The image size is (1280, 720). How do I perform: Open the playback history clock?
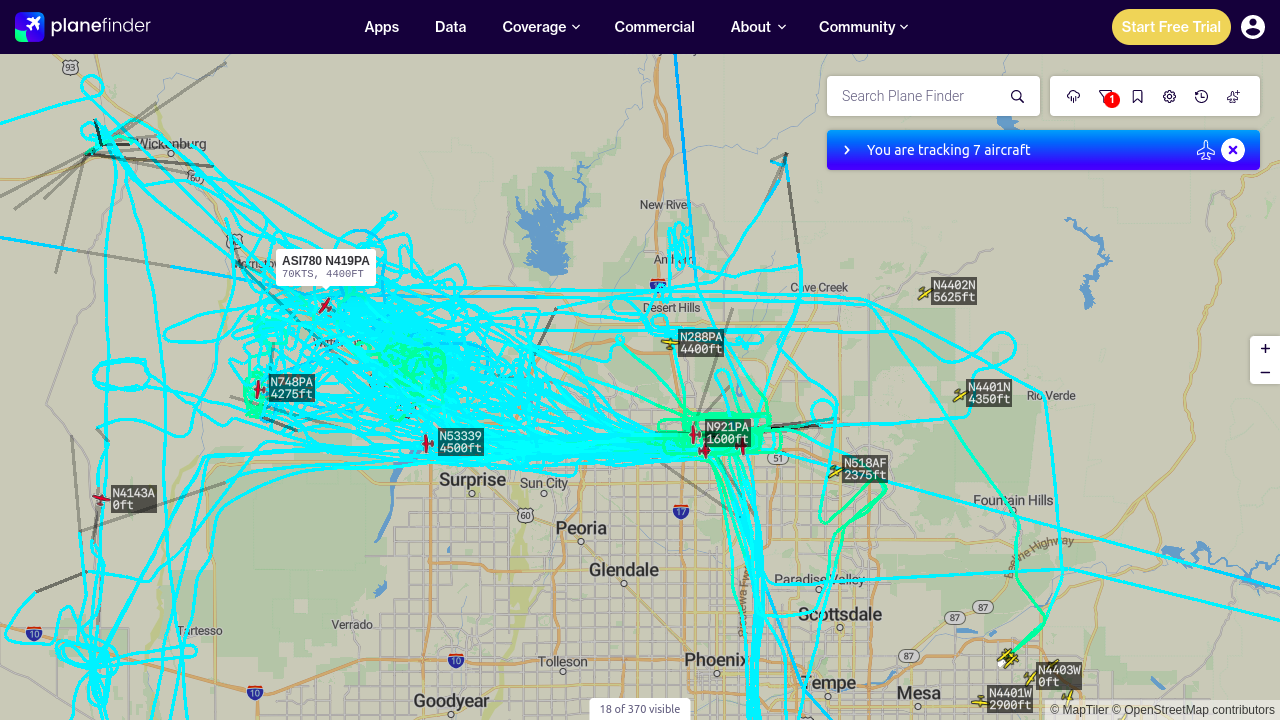pos(1201,96)
